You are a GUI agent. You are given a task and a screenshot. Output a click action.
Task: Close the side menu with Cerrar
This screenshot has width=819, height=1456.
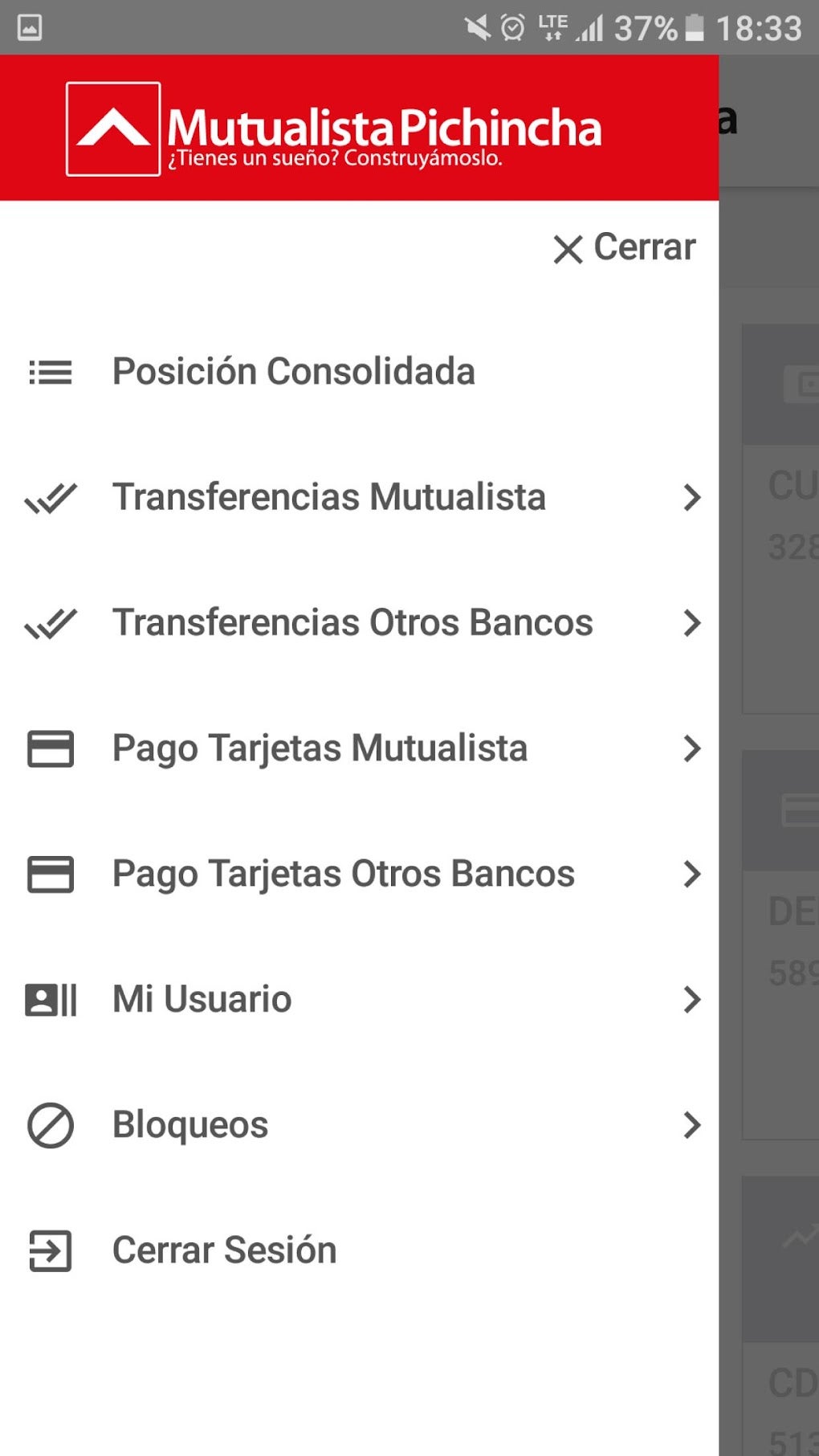(x=625, y=248)
